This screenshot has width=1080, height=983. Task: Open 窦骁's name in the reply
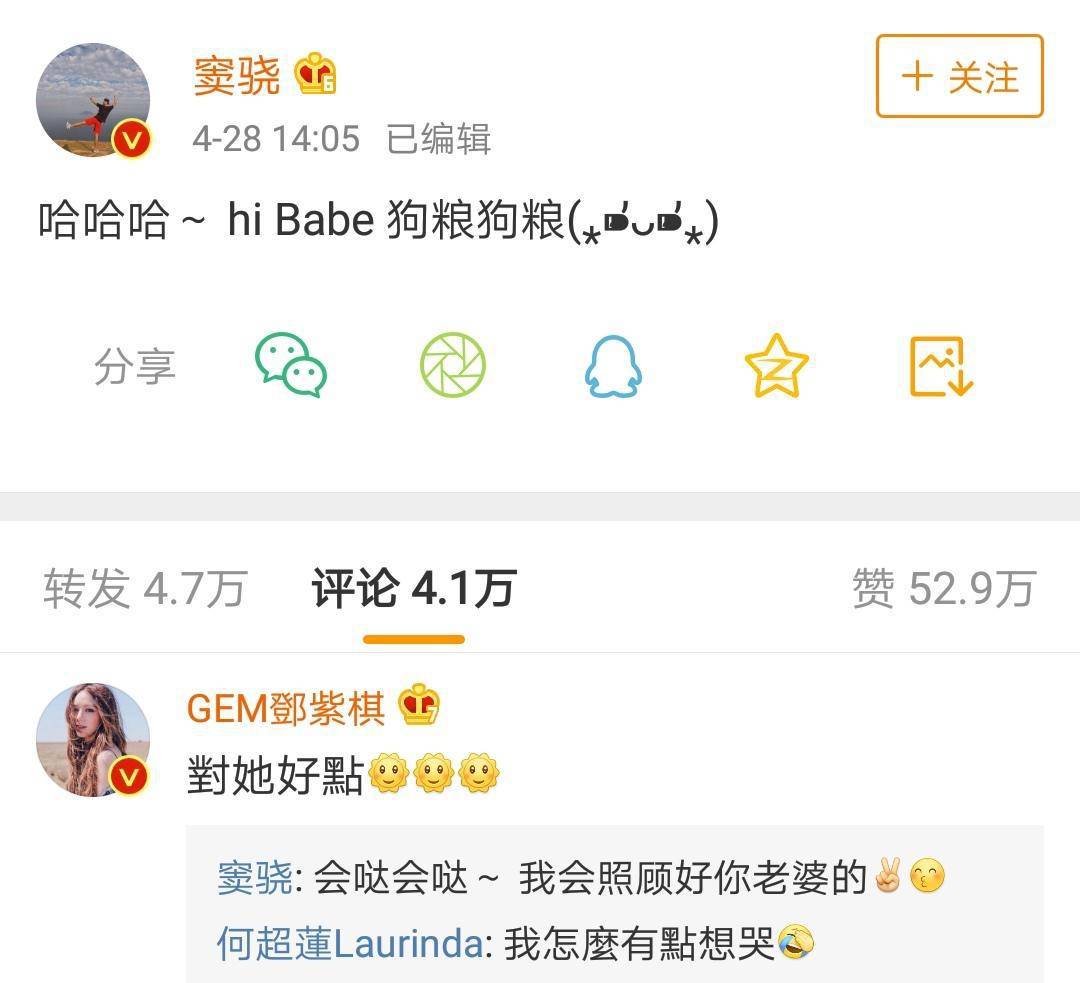point(255,879)
